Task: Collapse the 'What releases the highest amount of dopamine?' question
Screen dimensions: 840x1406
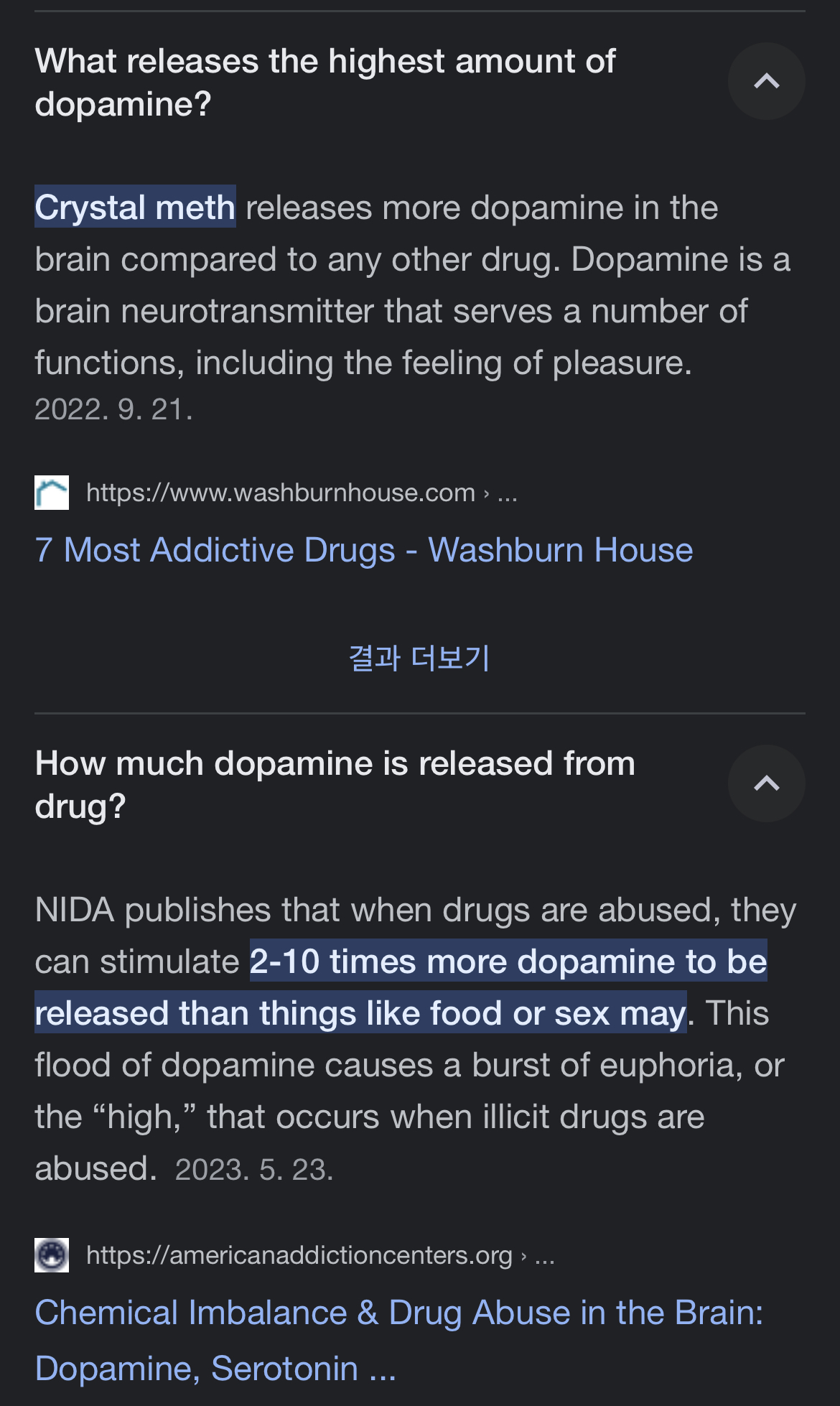Action: point(766,81)
